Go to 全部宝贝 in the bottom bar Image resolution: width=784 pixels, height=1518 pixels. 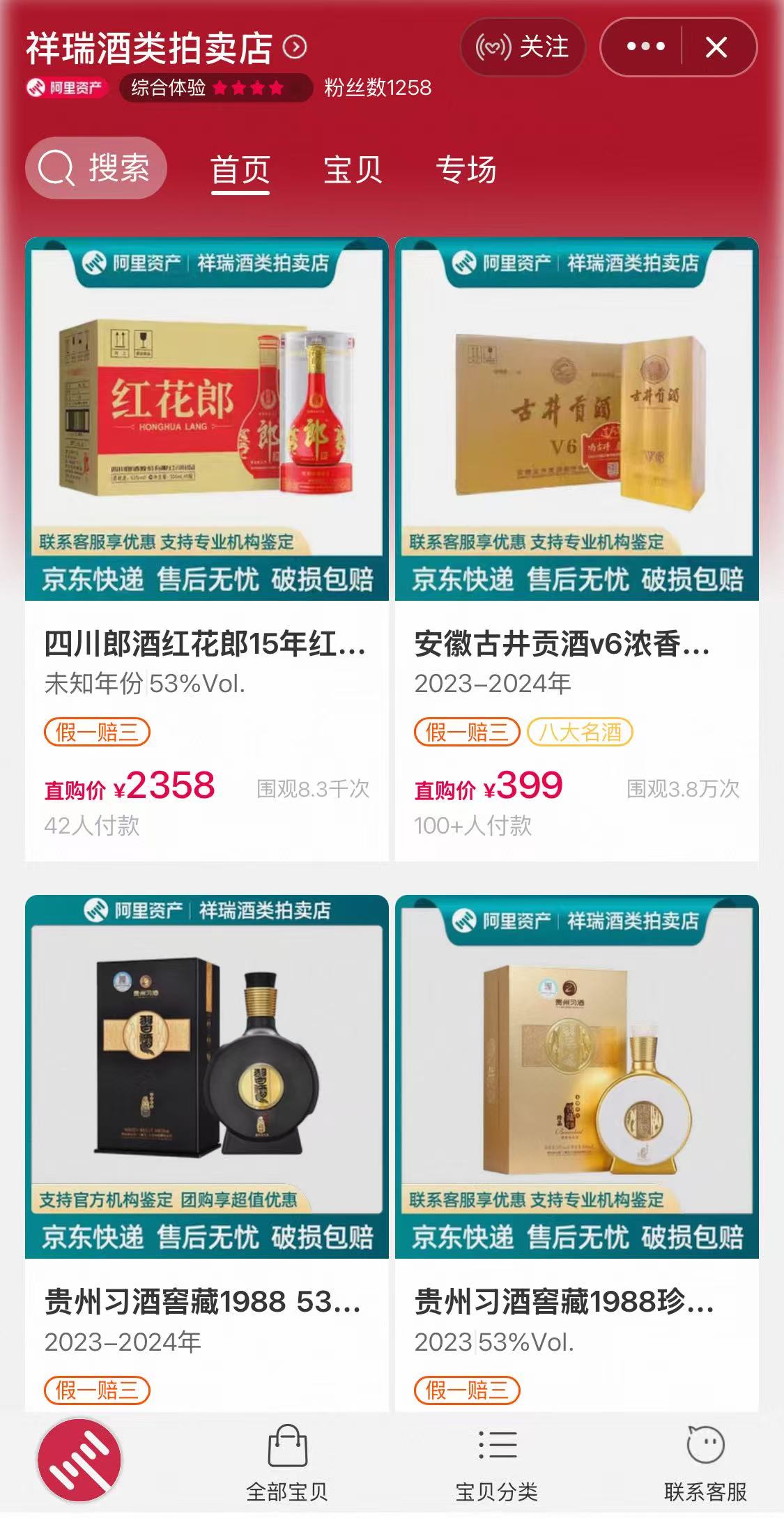point(286,1462)
